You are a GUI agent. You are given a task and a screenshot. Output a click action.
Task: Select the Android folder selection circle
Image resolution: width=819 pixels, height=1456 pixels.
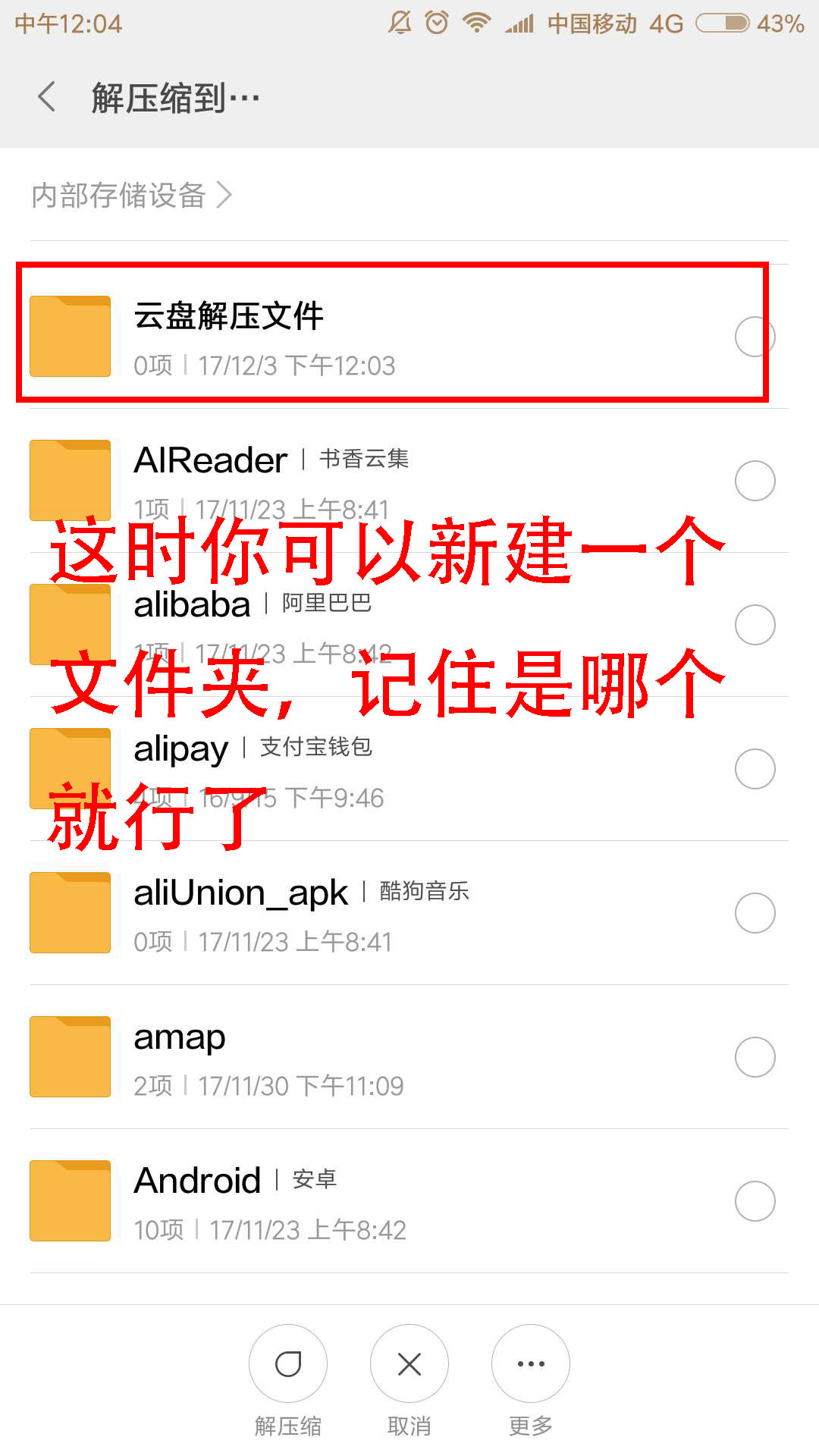pyautogui.click(x=755, y=1200)
